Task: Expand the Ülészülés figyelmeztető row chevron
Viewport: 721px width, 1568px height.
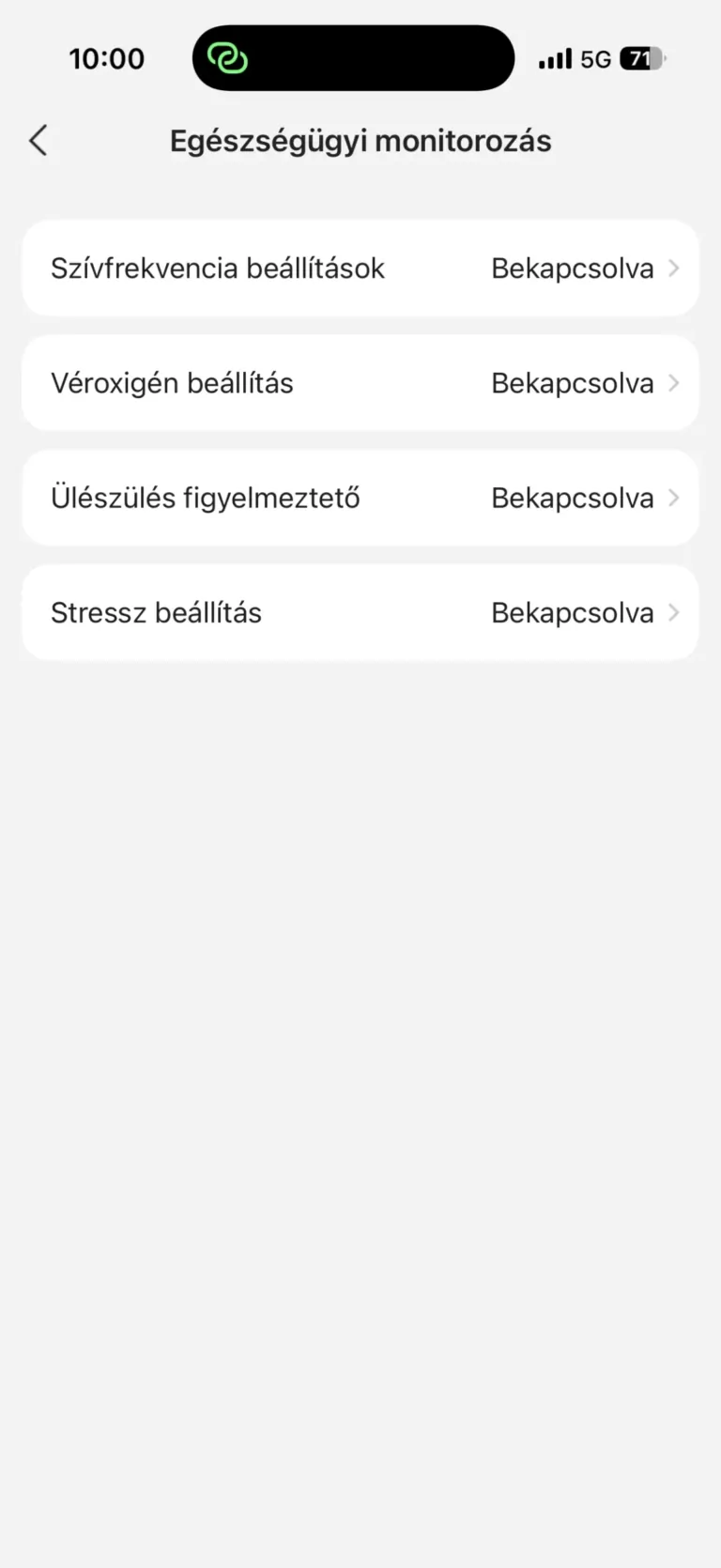Action: pos(673,498)
